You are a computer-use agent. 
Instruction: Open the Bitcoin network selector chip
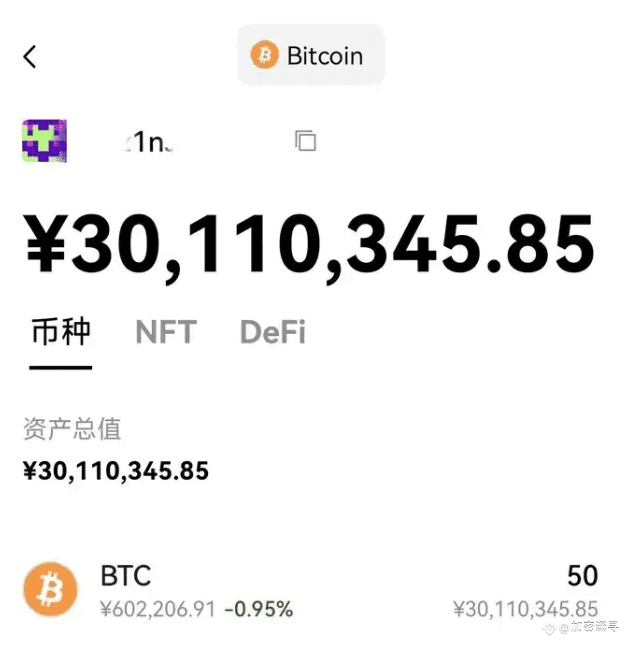pyautogui.click(x=311, y=55)
